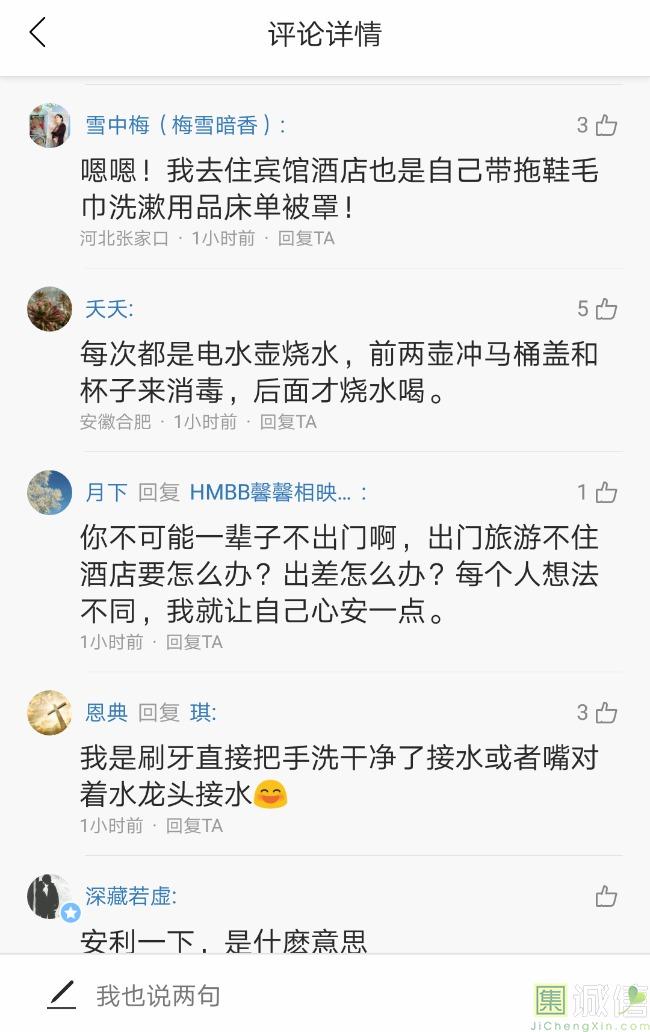Open the replied-to user 琪
Viewport: 650px width, 1032px height.
pyautogui.click(x=203, y=712)
